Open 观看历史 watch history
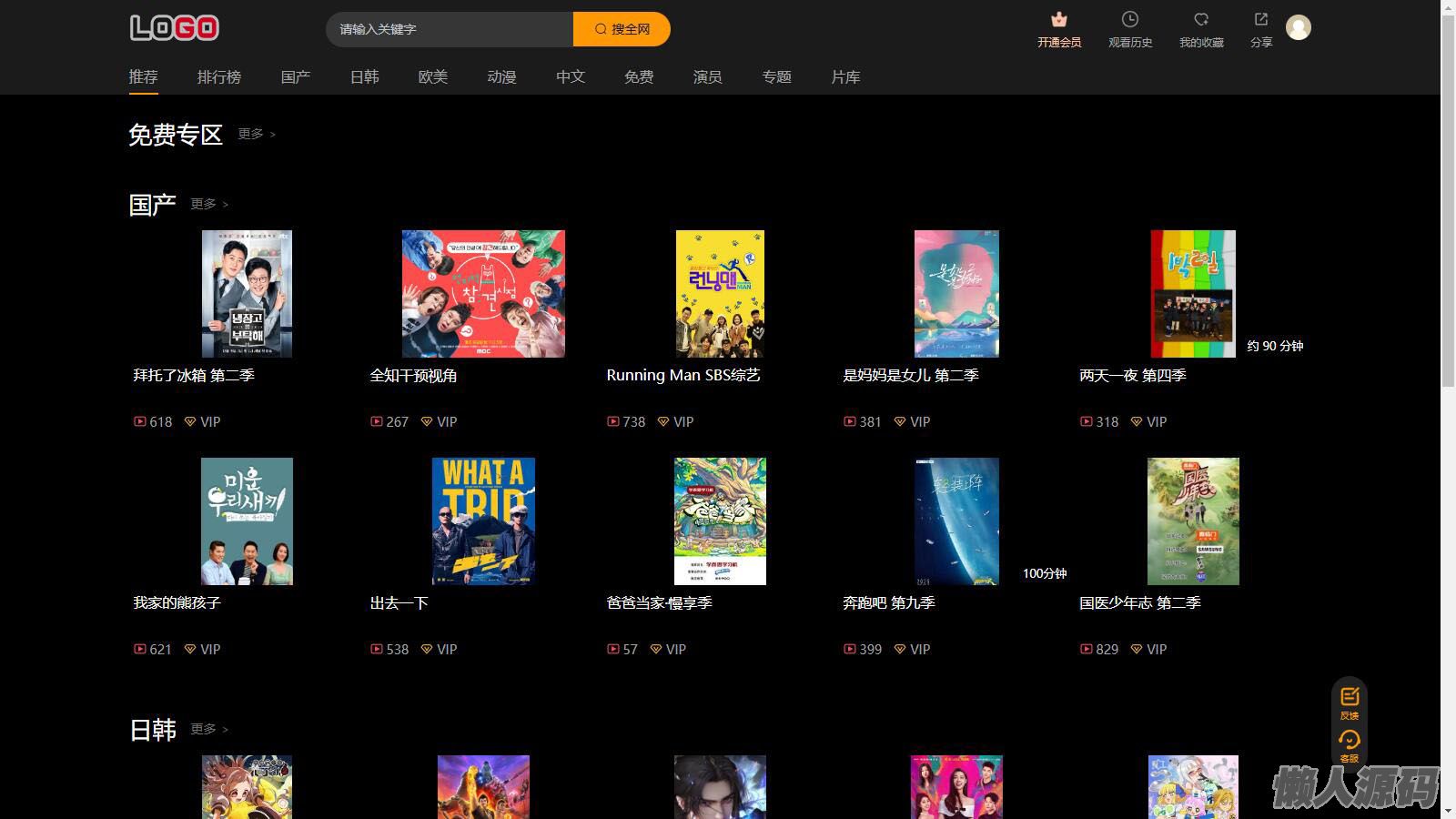1456x819 pixels. (1129, 29)
